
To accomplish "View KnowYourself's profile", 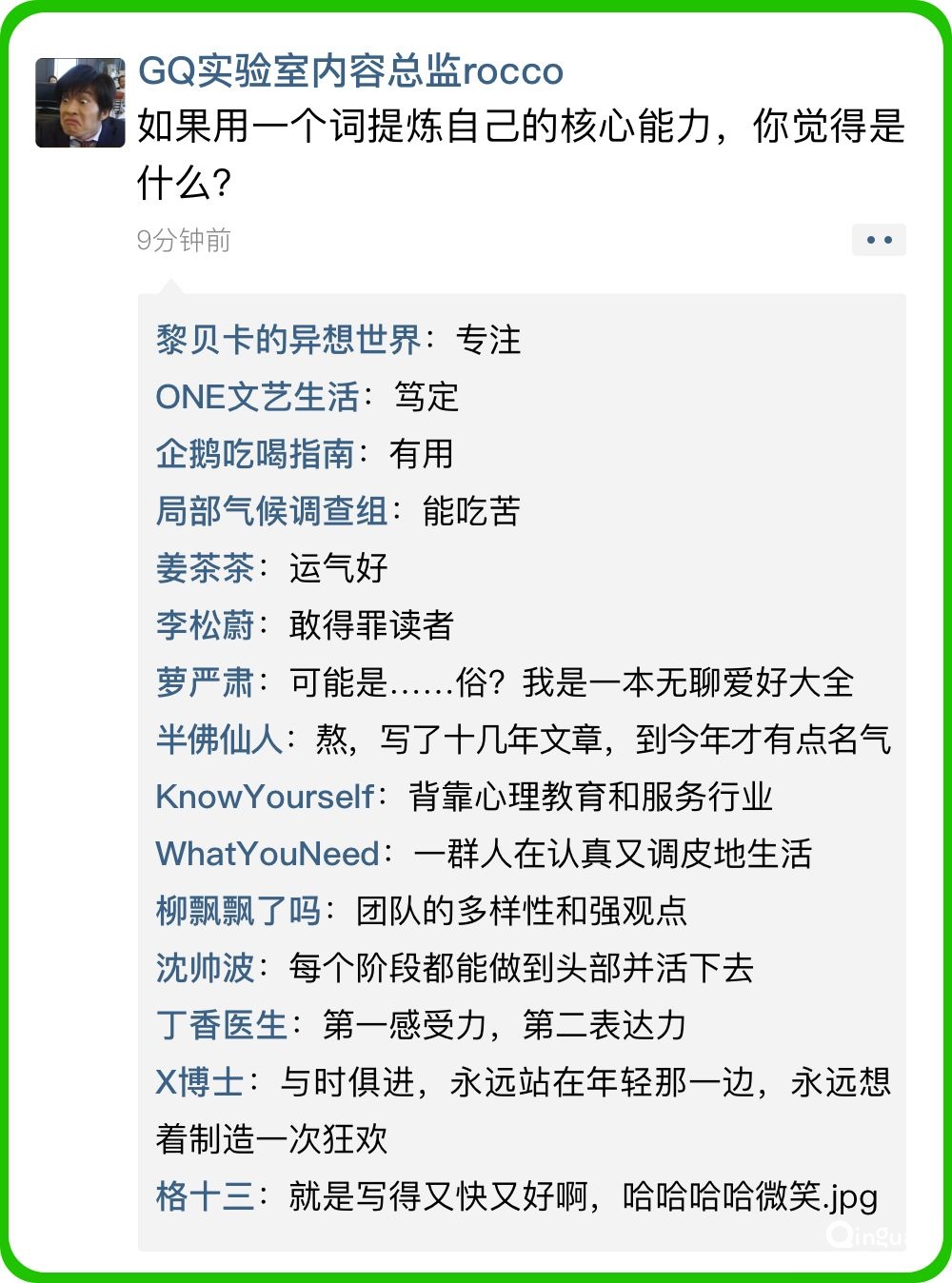I will pyautogui.click(x=265, y=797).
